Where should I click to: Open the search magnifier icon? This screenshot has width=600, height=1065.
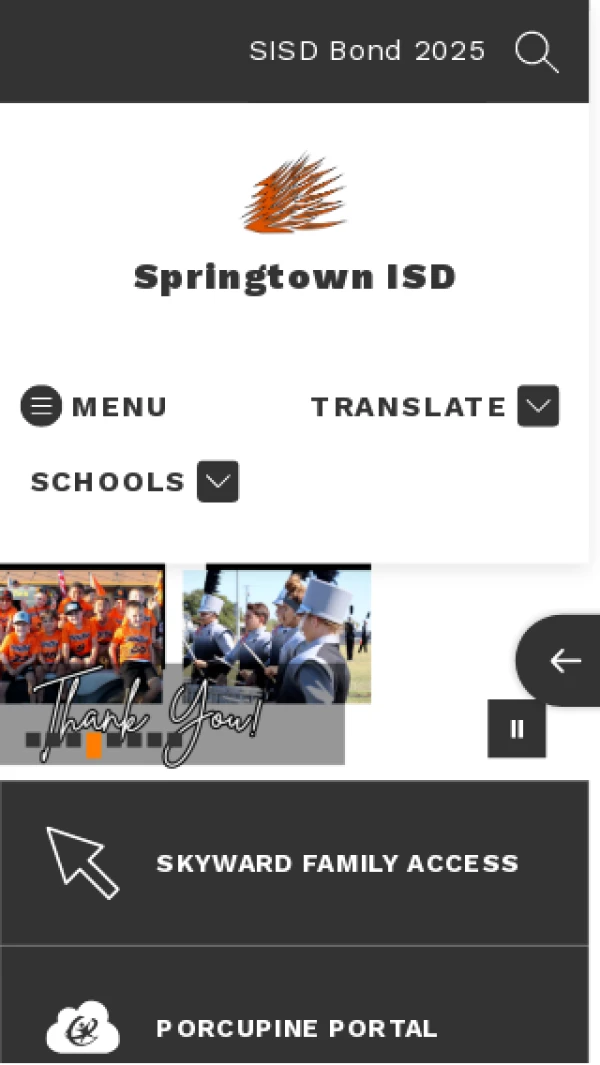(x=537, y=52)
